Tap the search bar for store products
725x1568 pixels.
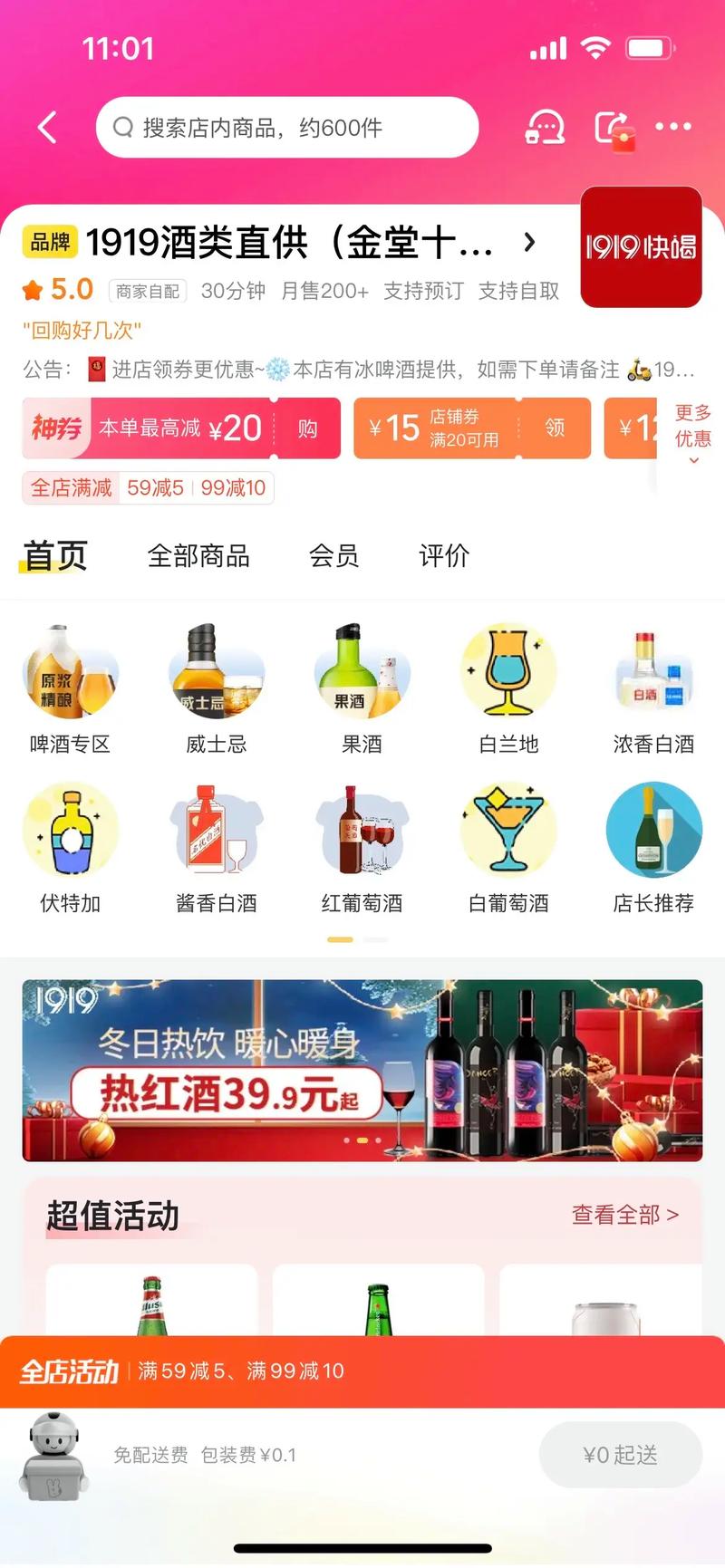click(287, 128)
